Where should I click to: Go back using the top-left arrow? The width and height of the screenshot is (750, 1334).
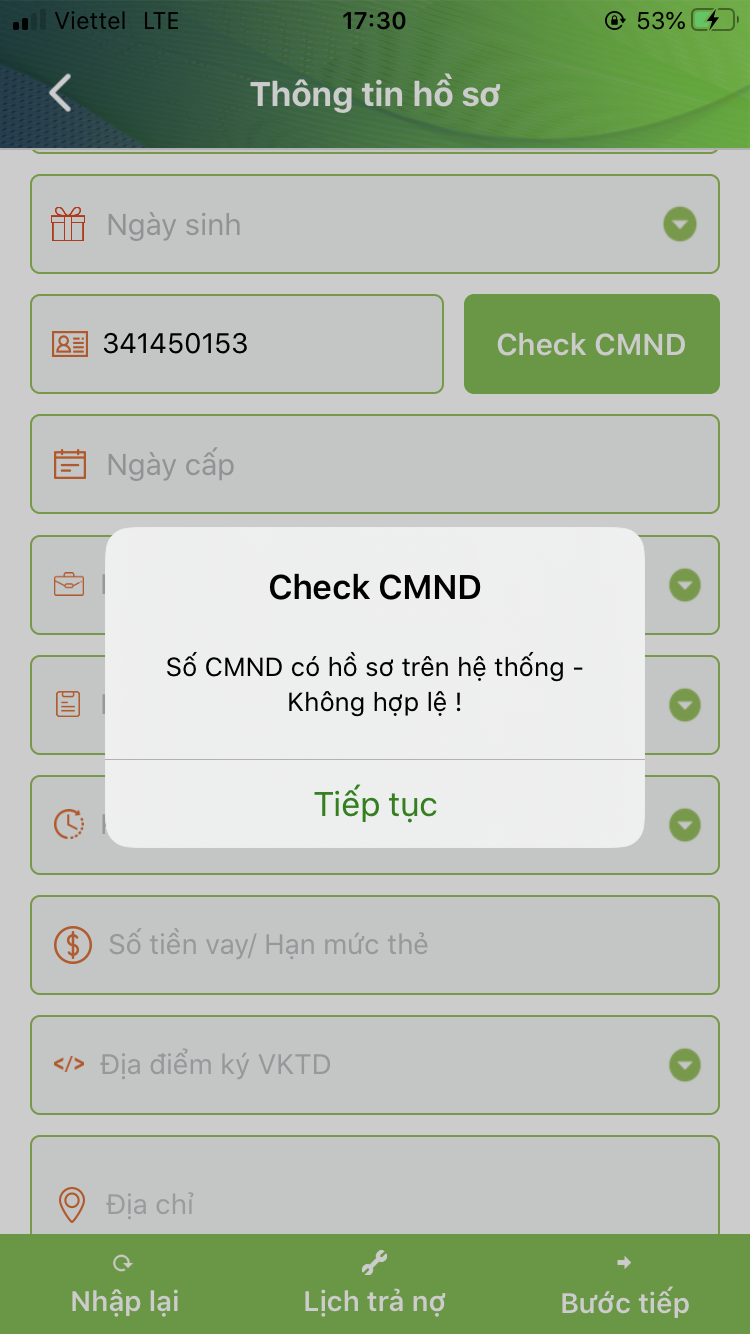click(x=60, y=93)
